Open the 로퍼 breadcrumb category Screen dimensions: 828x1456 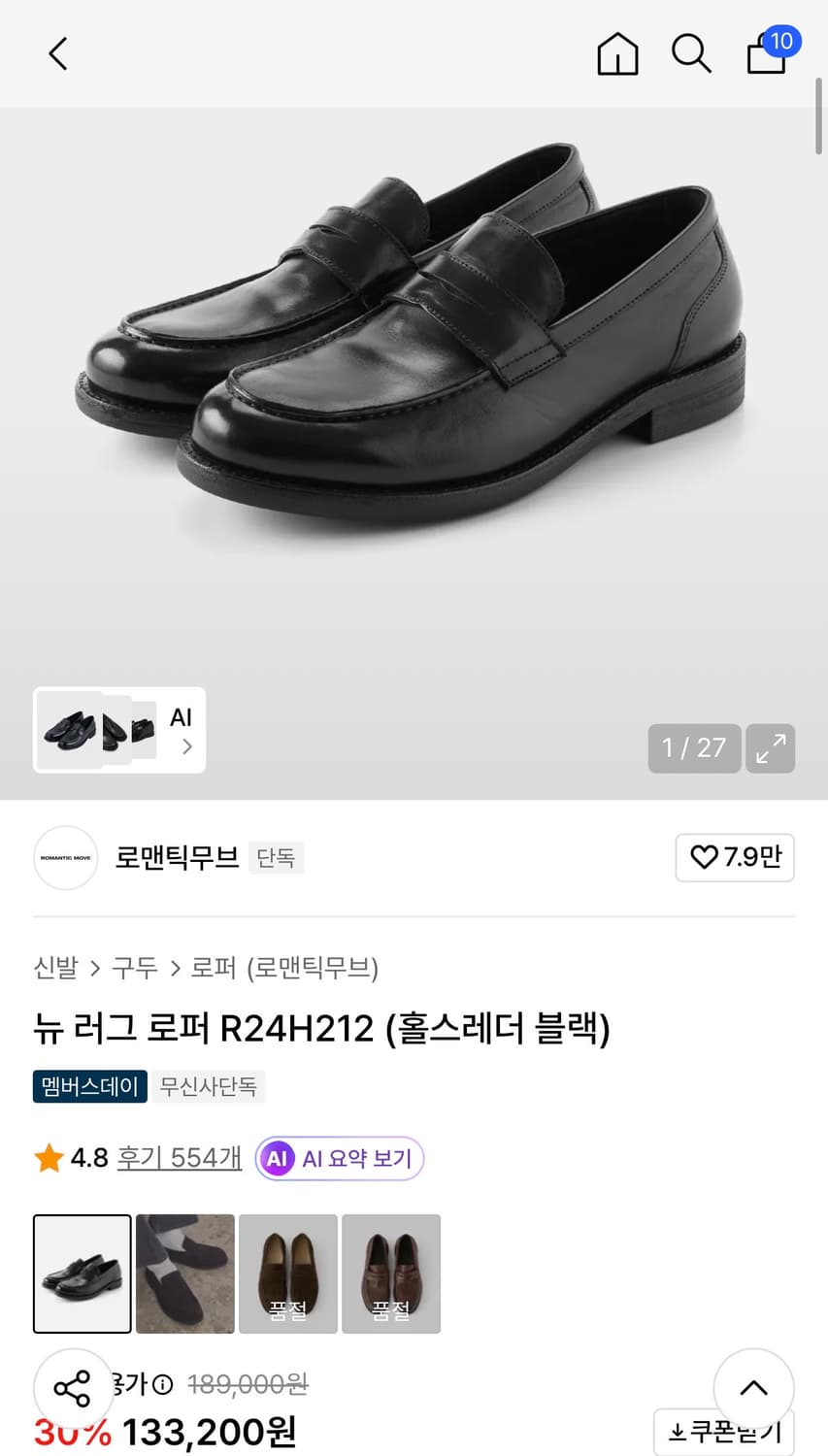click(x=214, y=969)
